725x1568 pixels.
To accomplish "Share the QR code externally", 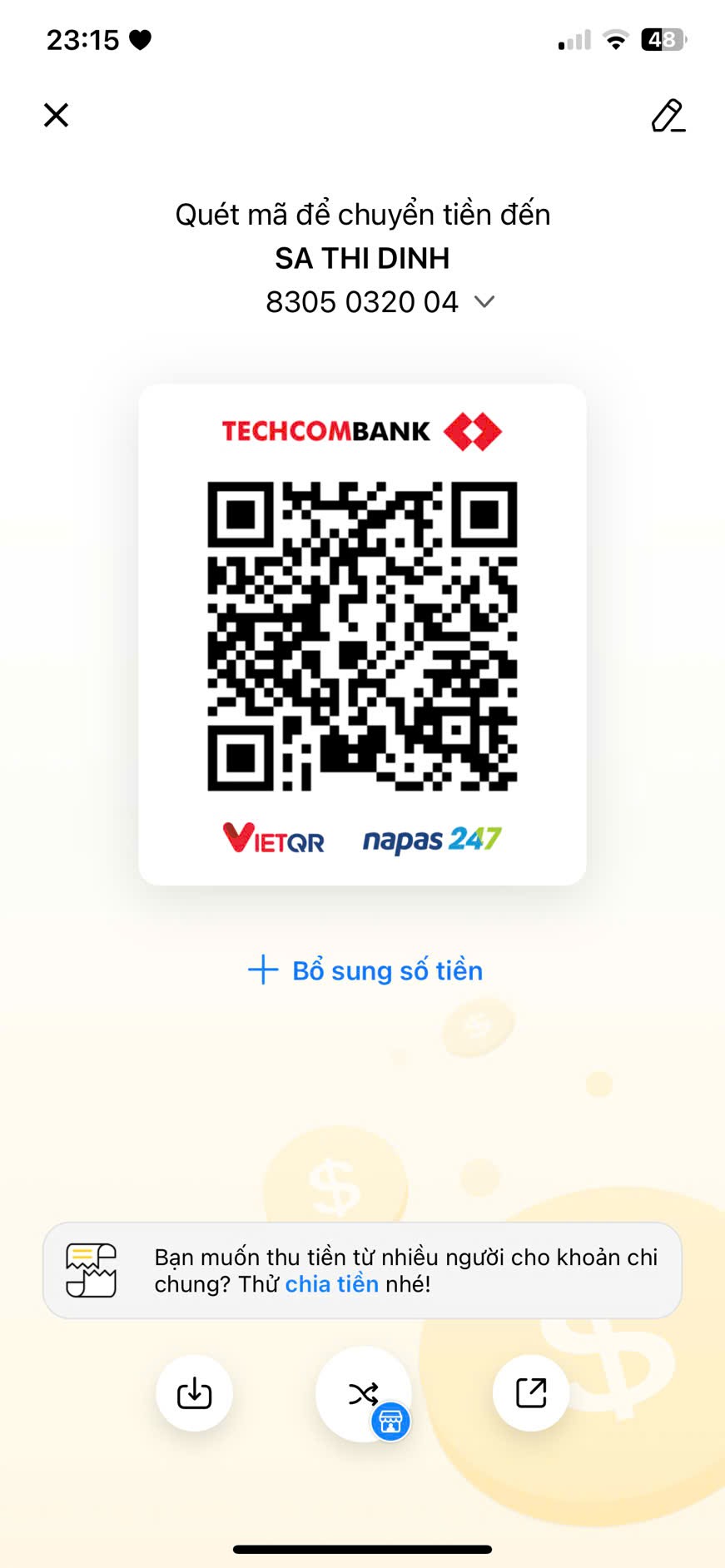I will (x=530, y=1392).
